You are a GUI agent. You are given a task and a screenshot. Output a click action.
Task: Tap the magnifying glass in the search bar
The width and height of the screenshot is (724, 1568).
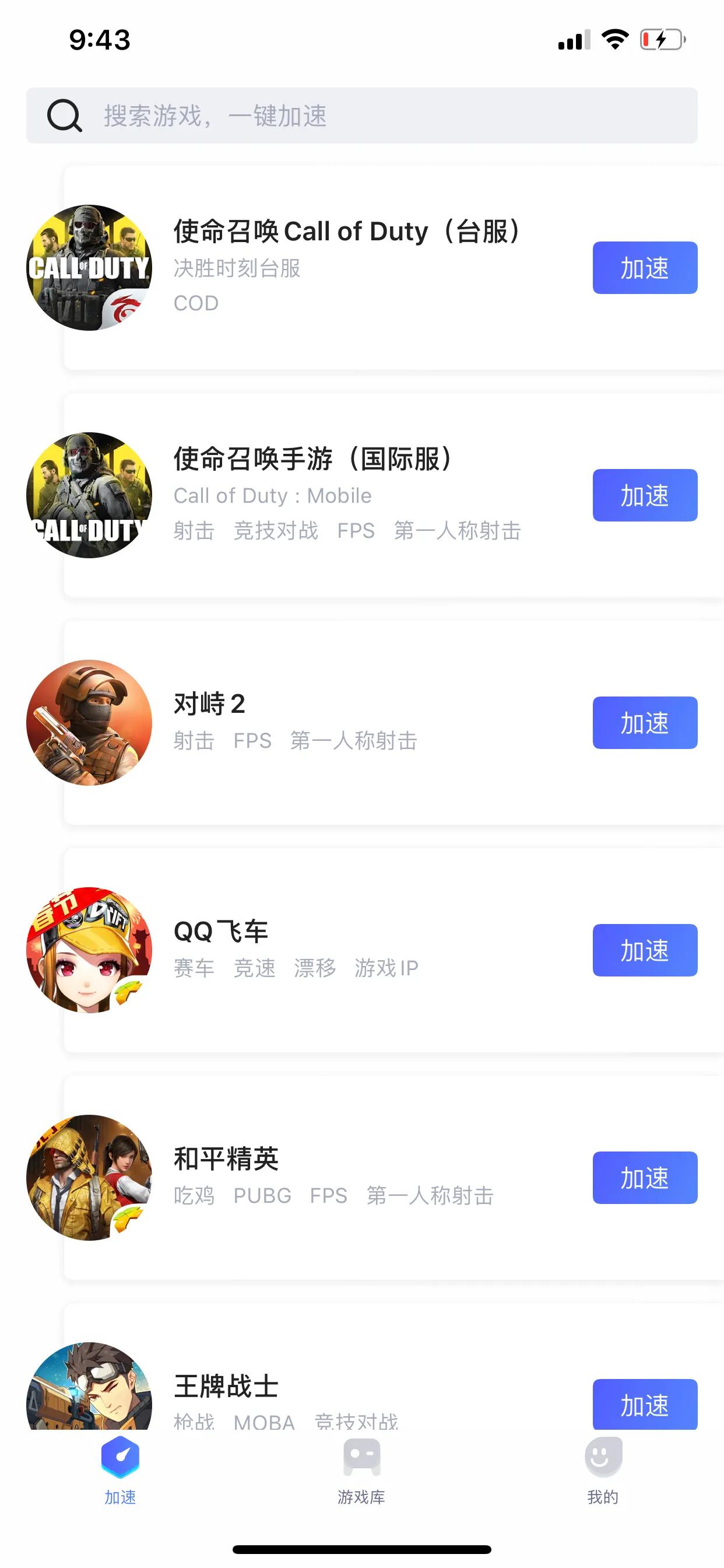point(64,116)
